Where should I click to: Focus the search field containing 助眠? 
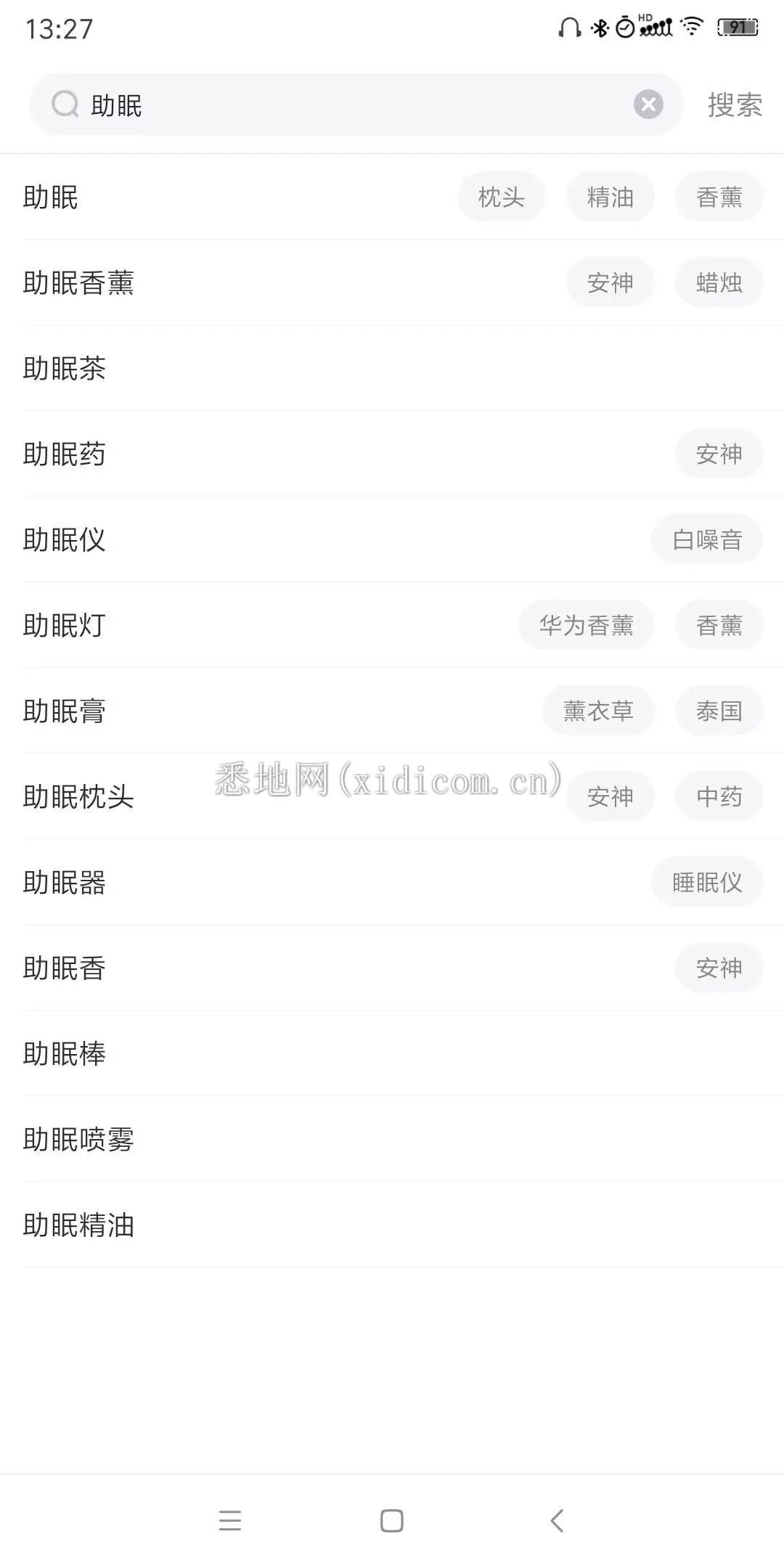coord(348,105)
